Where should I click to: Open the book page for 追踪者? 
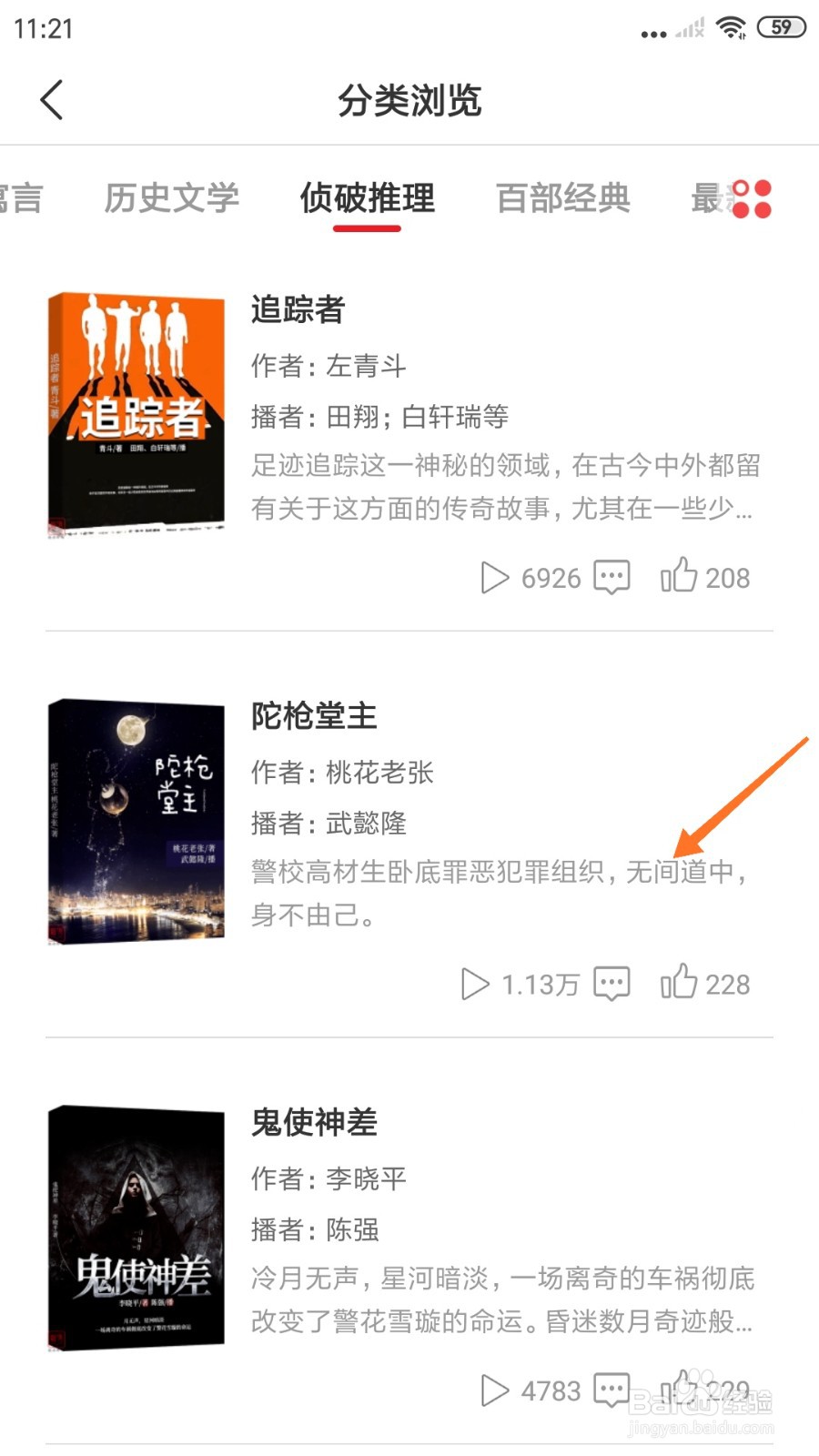coord(297,311)
